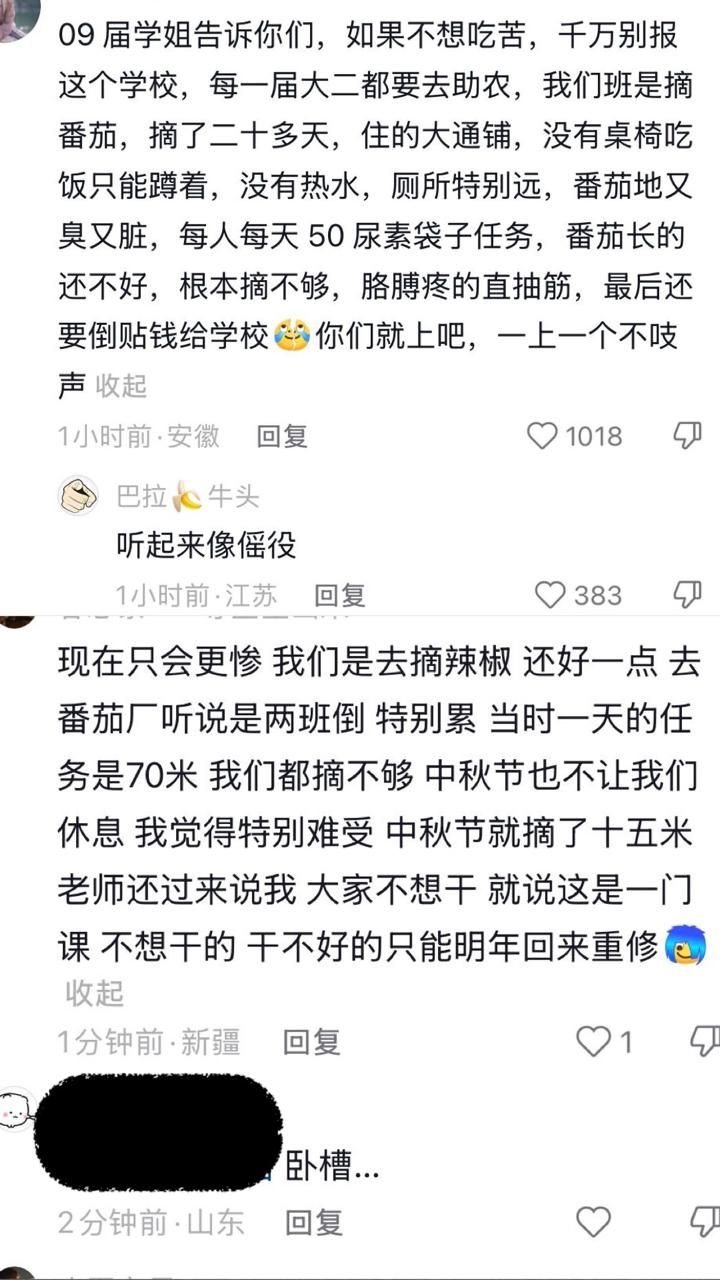This screenshot has height=1280, width=720.
Task: Dislike the 卧槽 comment from 山东
Action: coord(705,1221)
